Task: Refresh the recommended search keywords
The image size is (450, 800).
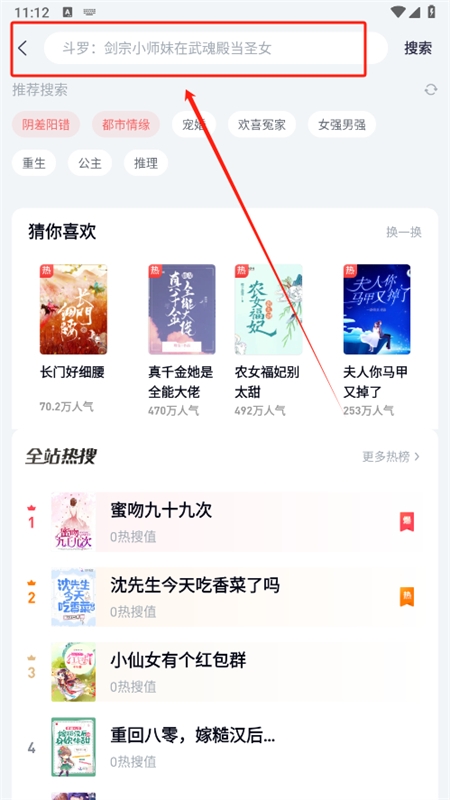Action: coord(431,90)
